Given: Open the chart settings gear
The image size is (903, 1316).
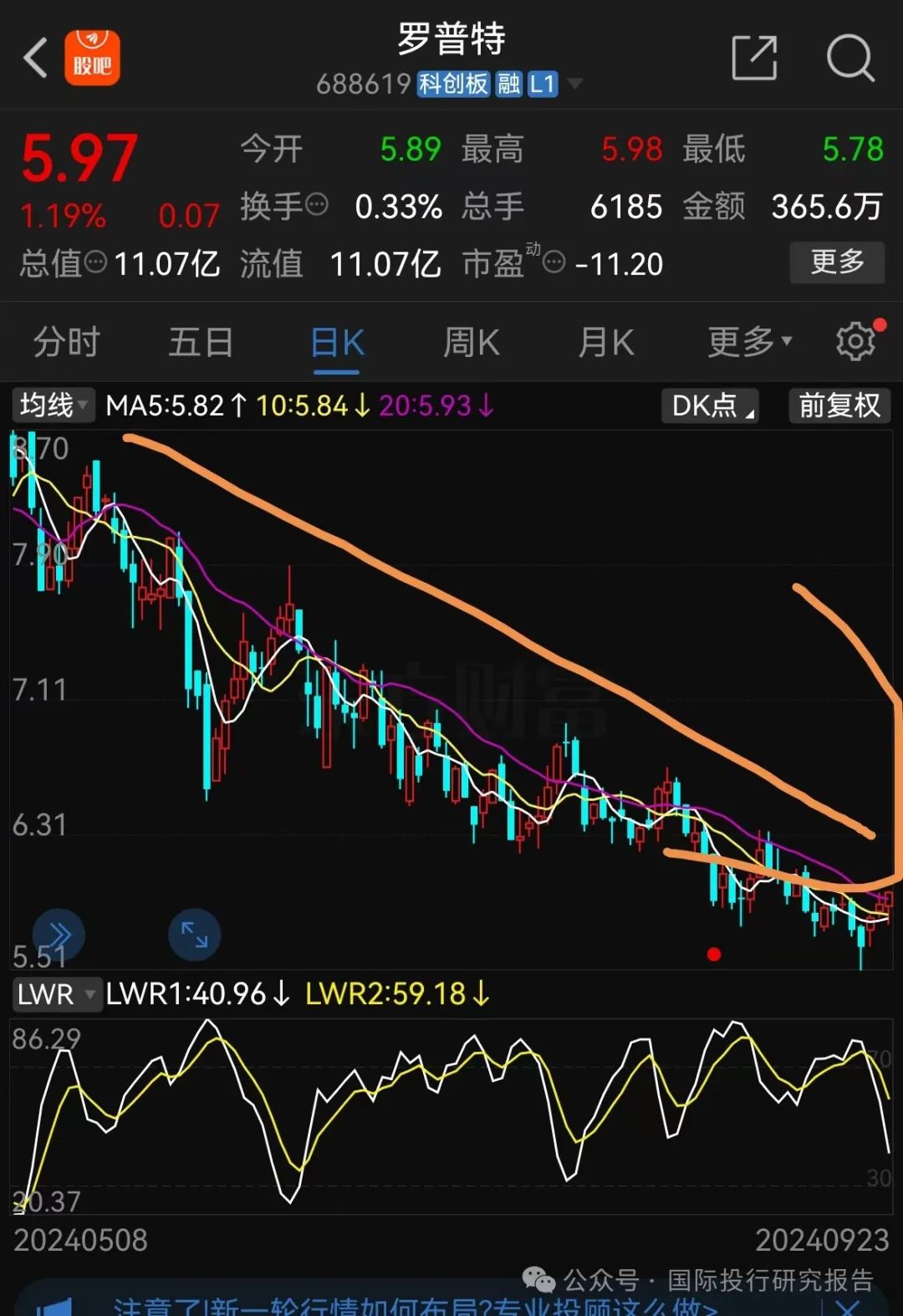Looking at the screenshot, I should point(855,341).
